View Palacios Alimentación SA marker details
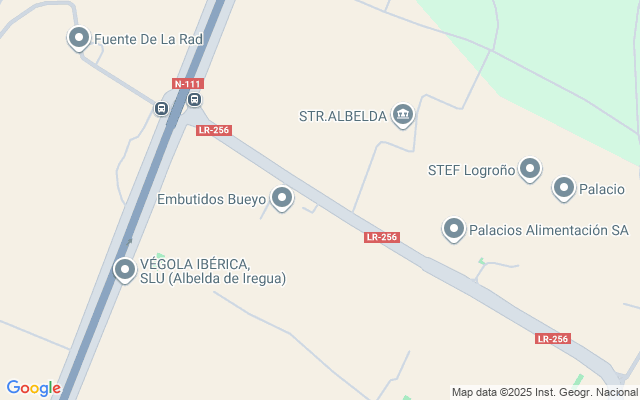This screenshot has height=400, width=640. point(454,230)
